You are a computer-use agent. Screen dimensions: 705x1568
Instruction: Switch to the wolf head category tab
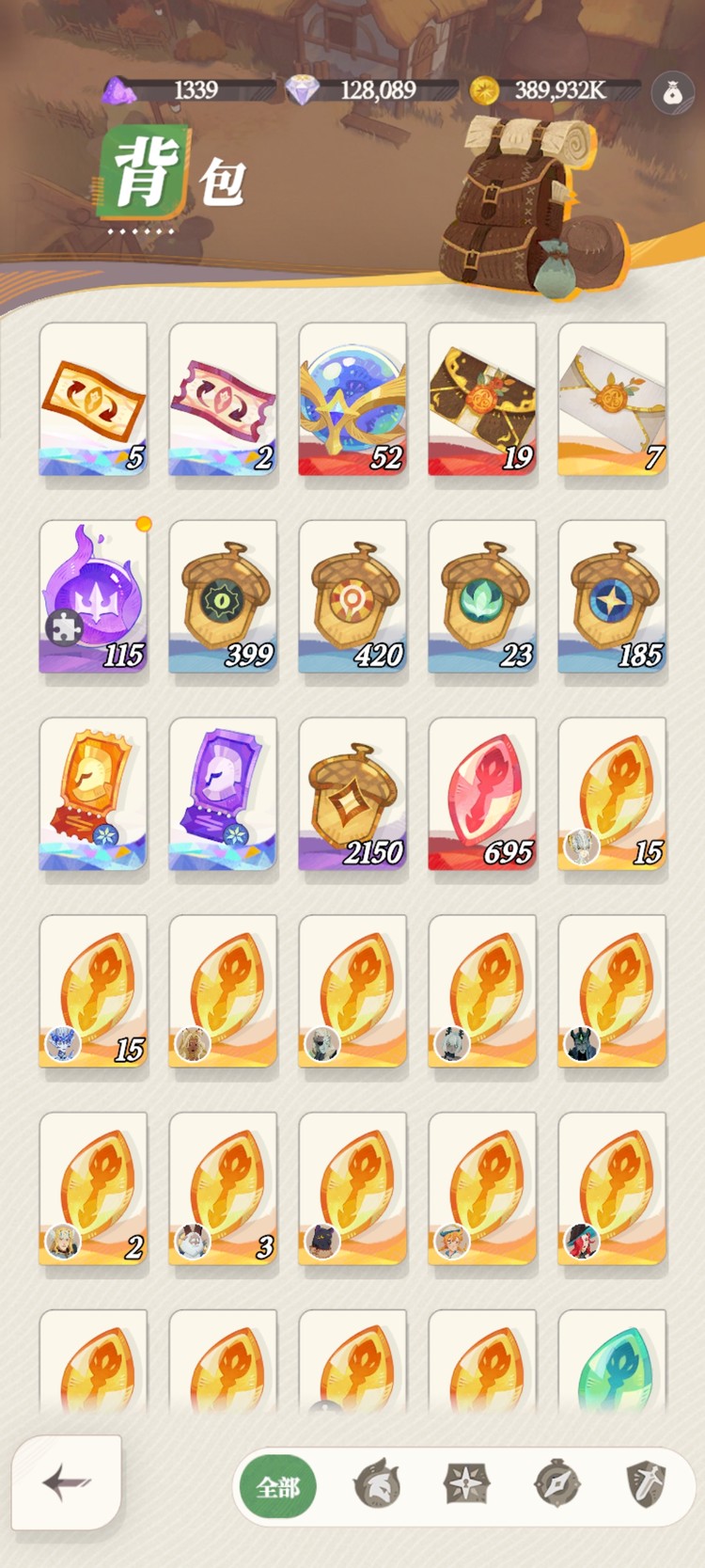(377, 1485)
